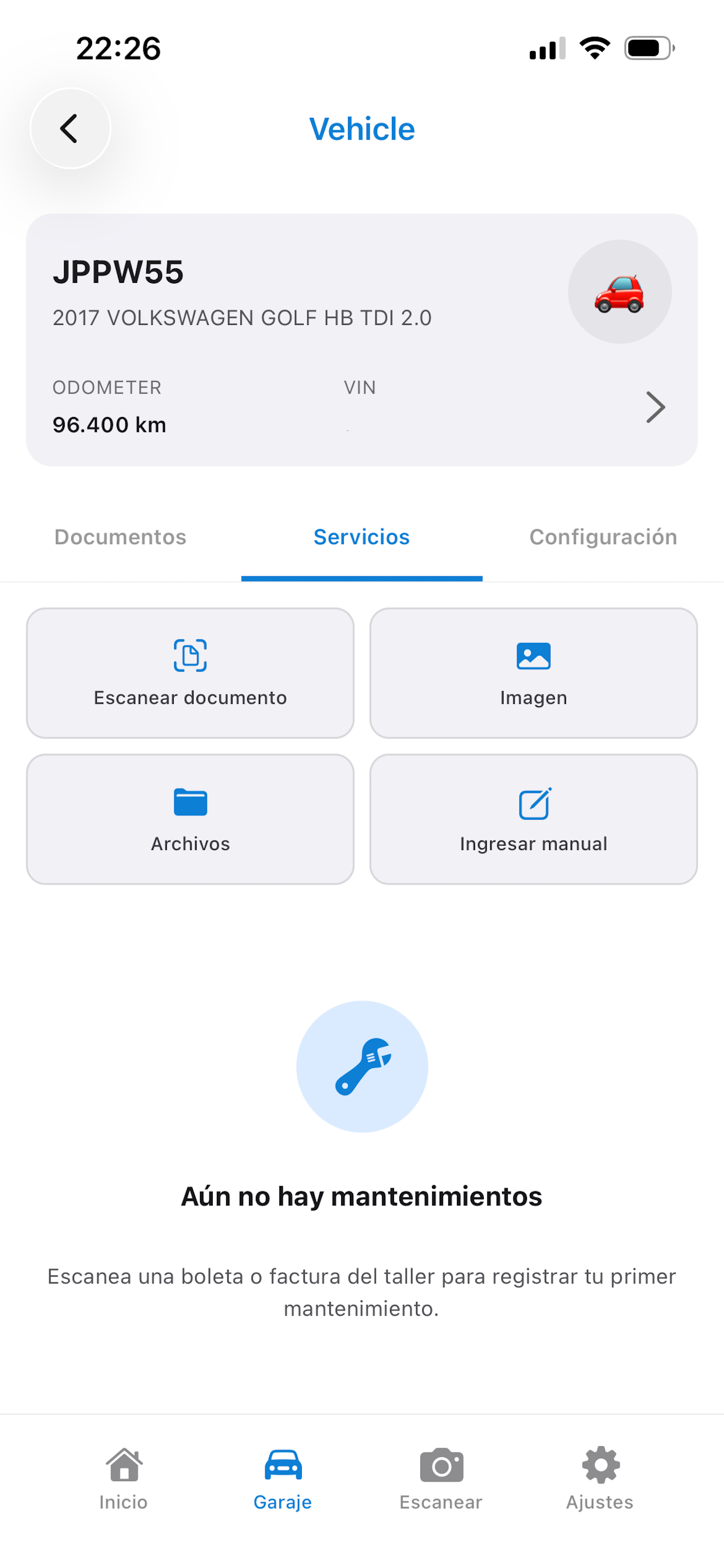Go to the Inicio tab
This screenshot has width=724, height=1568.
pos(124,1480)
